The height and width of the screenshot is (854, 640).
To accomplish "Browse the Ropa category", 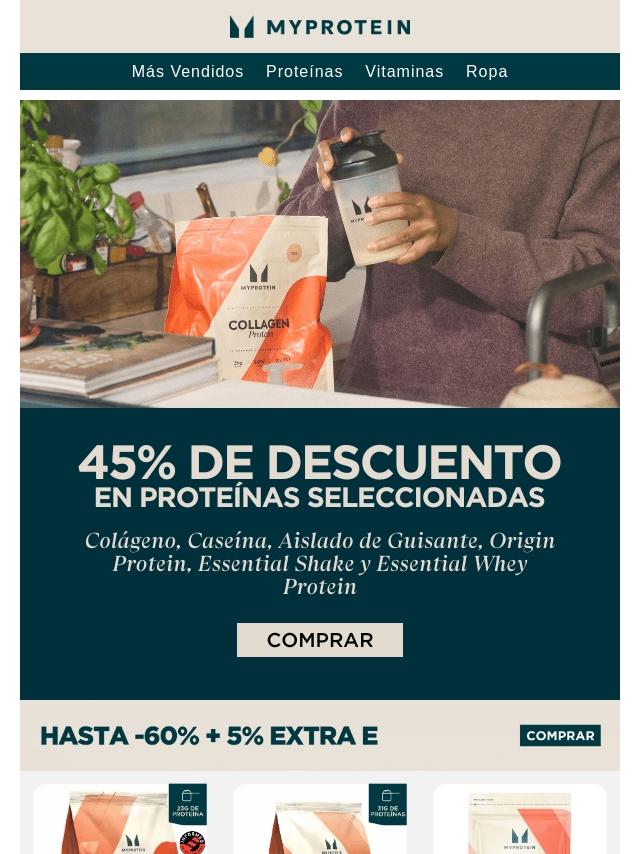I will coord(486,72).
